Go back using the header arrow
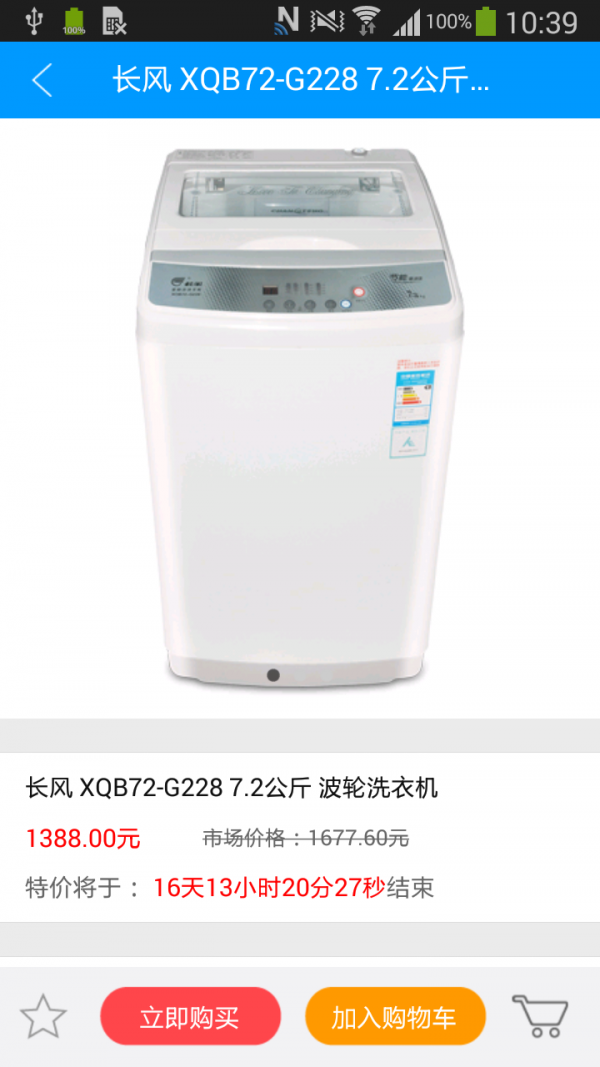600x1067 pixels. (x=42, y=80)
